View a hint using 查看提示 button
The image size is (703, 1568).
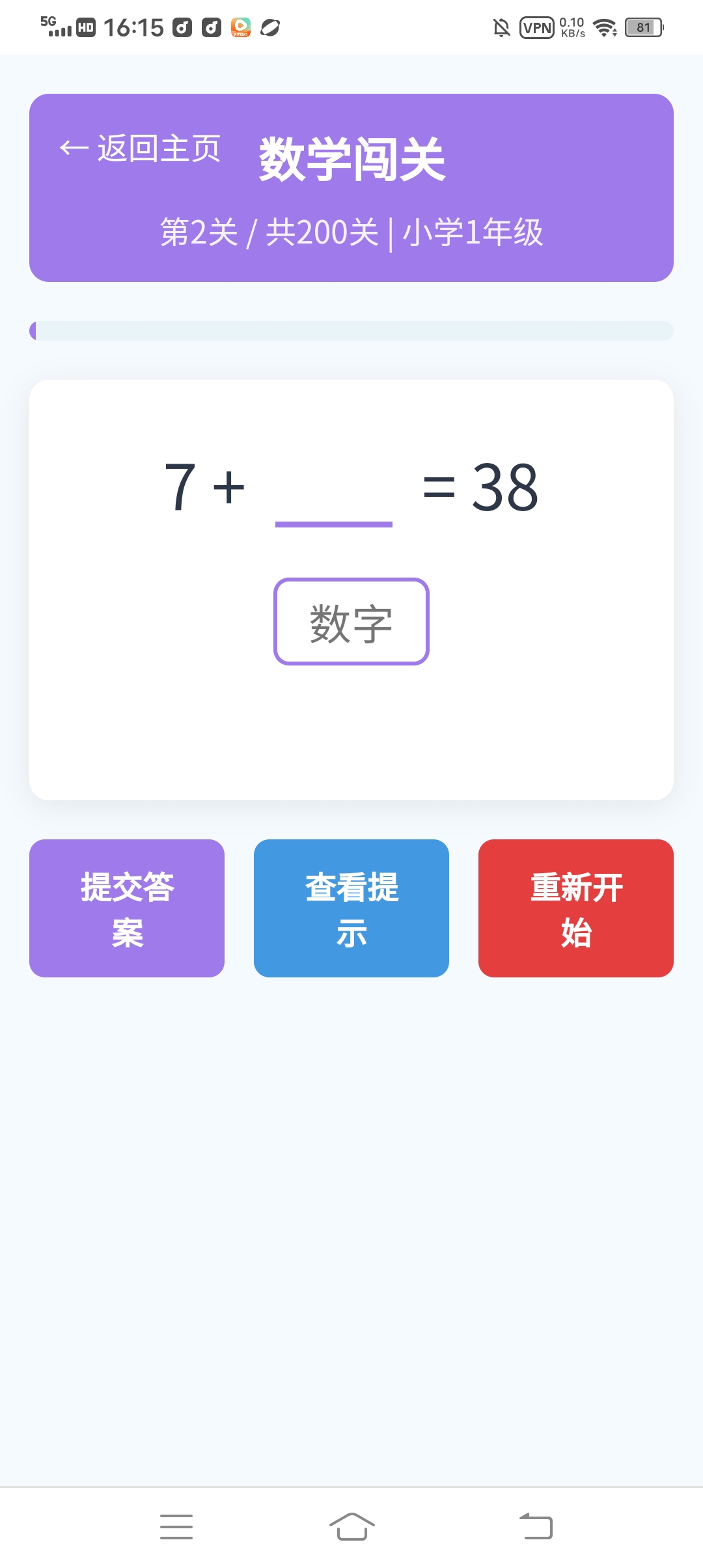click(x=351, y=909)
